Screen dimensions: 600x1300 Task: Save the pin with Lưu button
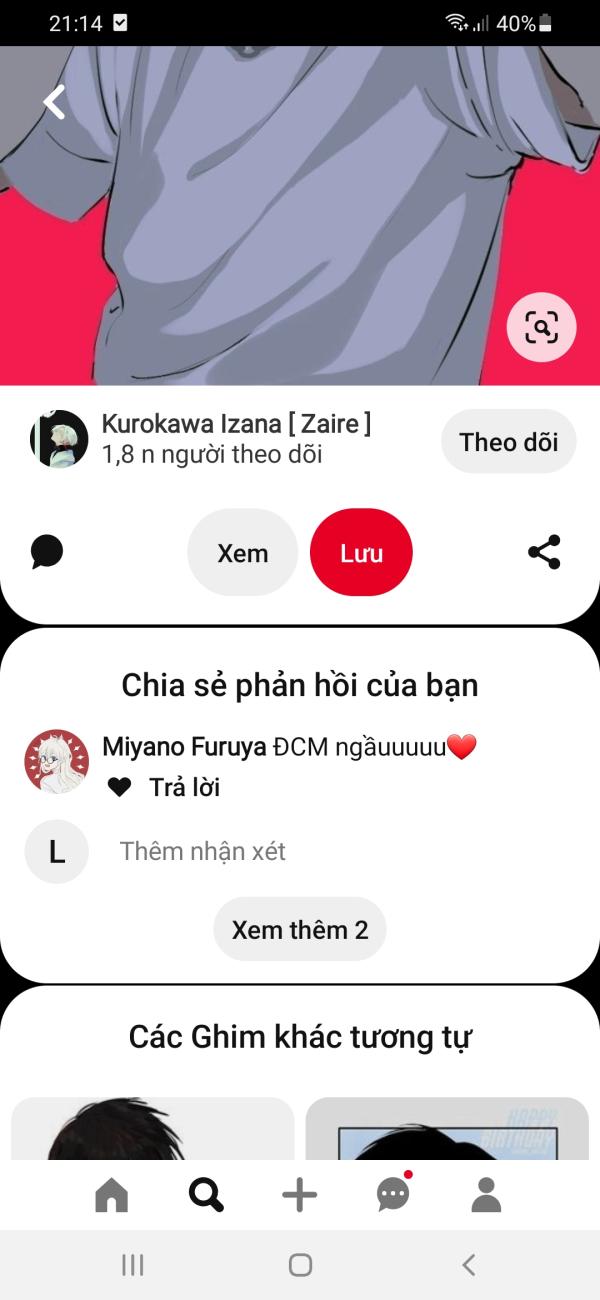pyautogui.click(x=361, y=553)
